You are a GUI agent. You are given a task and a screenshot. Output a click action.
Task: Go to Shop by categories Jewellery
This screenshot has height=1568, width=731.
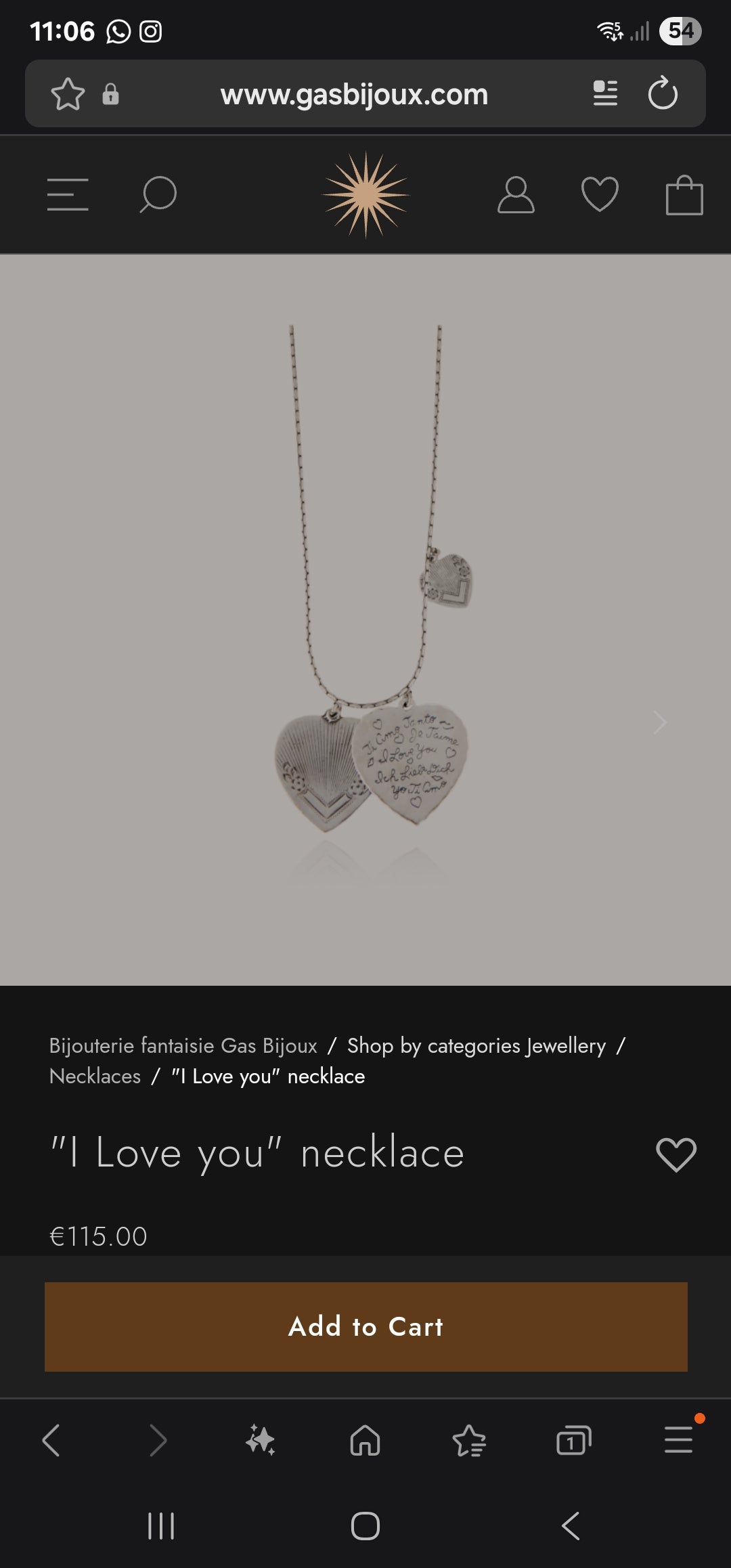(477, 1045)
